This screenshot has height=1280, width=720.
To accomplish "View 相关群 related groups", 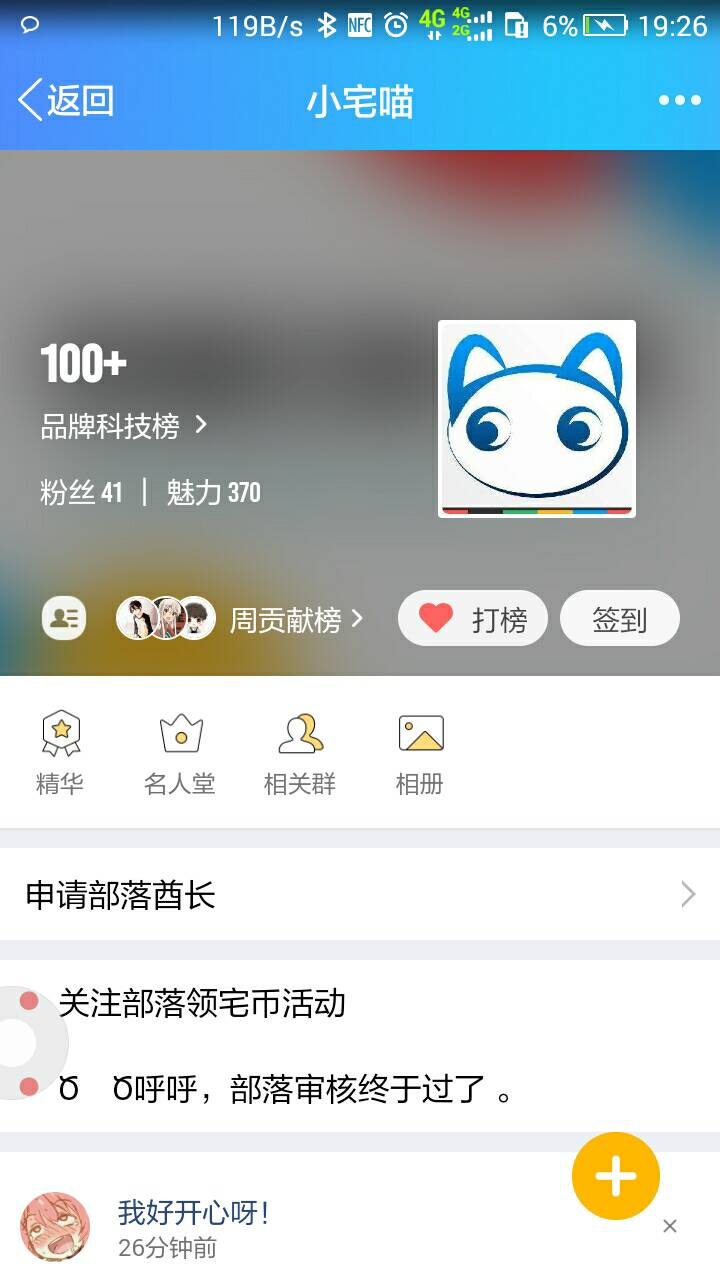I will point(300,753).
